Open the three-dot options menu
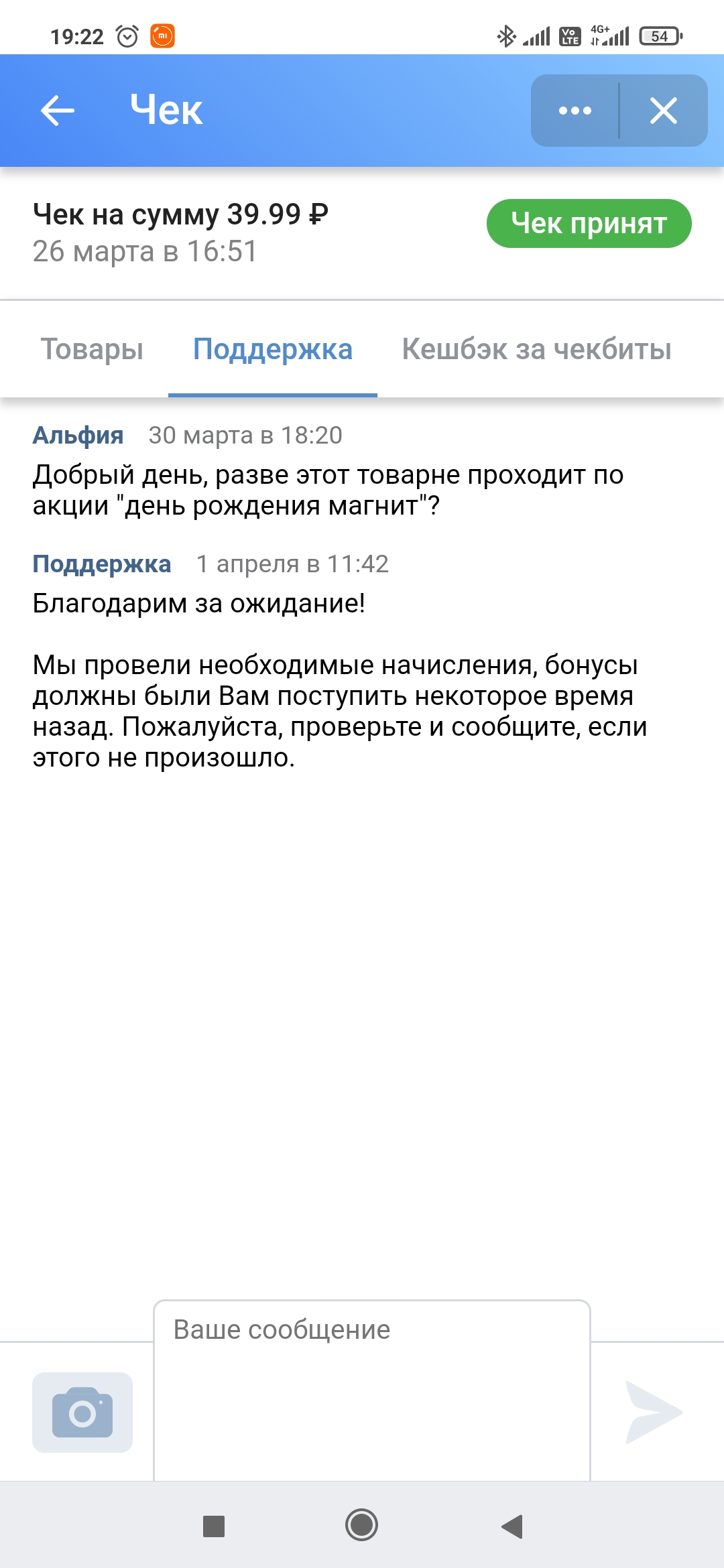The width and height of the screenshot is (724, 1568). (x=575, y=111)
